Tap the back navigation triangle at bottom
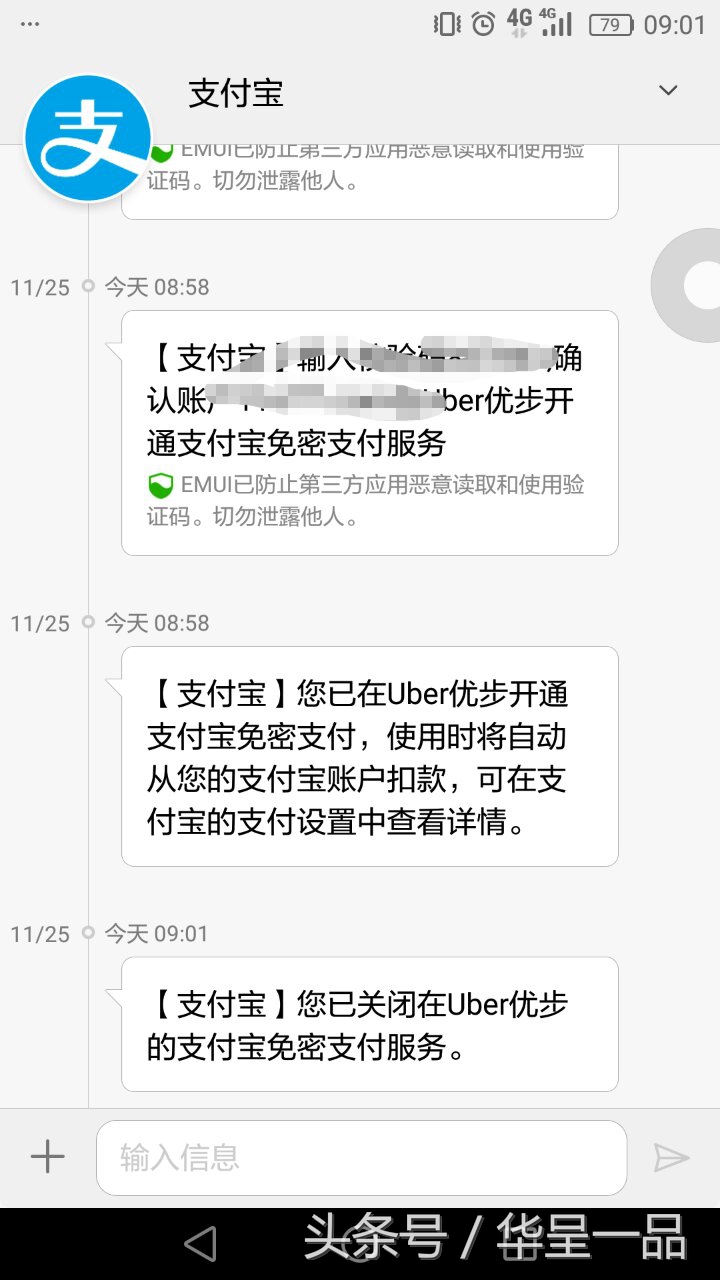 click(x=201, y=1245)
